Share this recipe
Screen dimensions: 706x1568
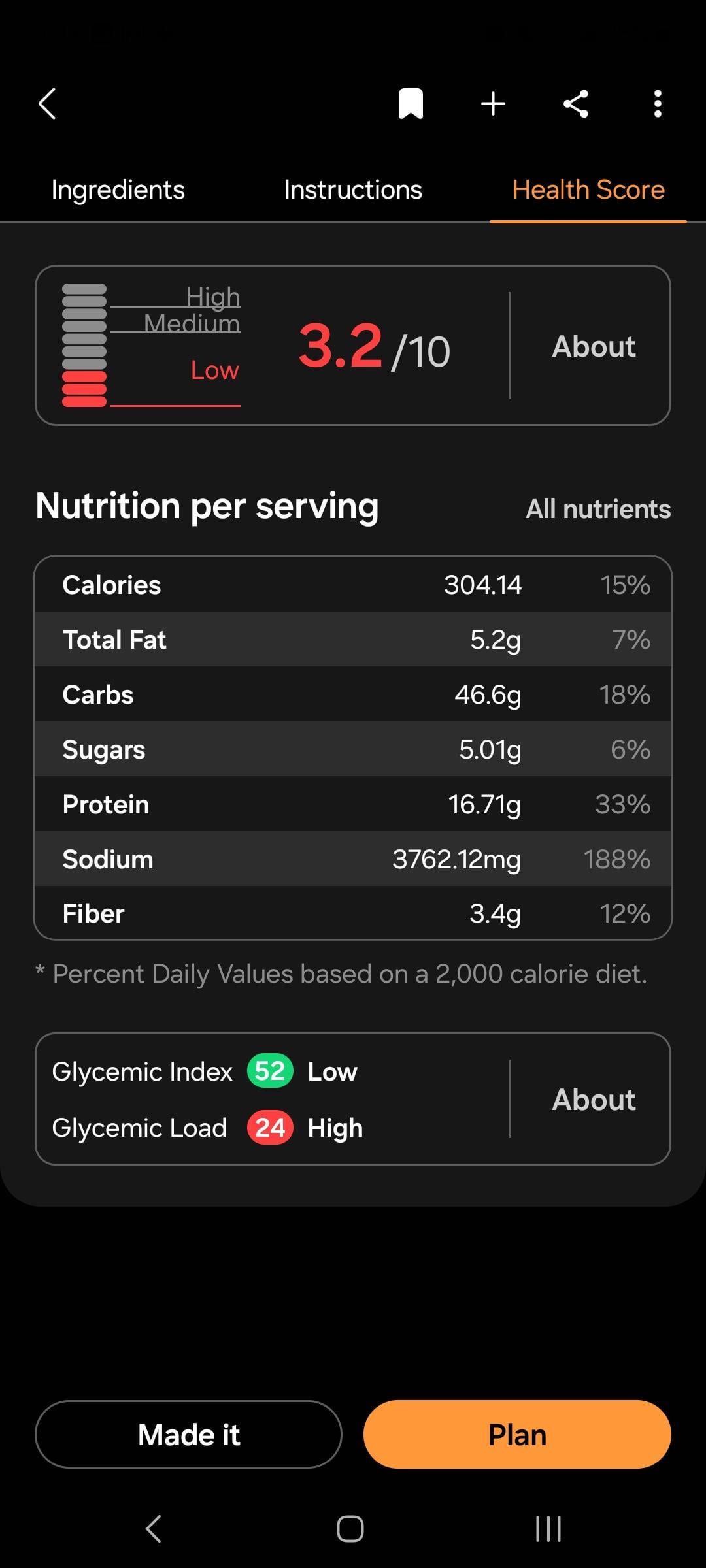click(x=576, y=104)
